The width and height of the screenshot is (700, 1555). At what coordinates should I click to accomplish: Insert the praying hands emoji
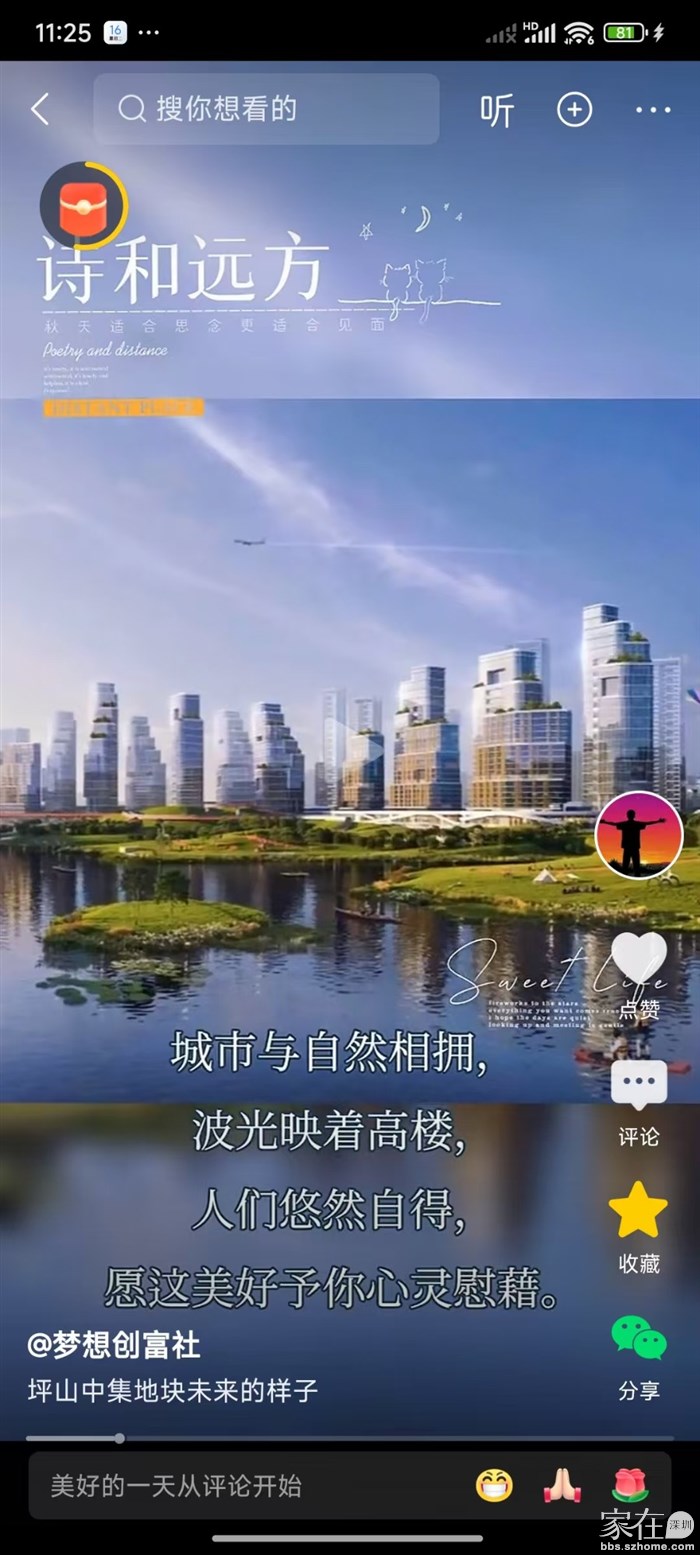point(562,1486)
